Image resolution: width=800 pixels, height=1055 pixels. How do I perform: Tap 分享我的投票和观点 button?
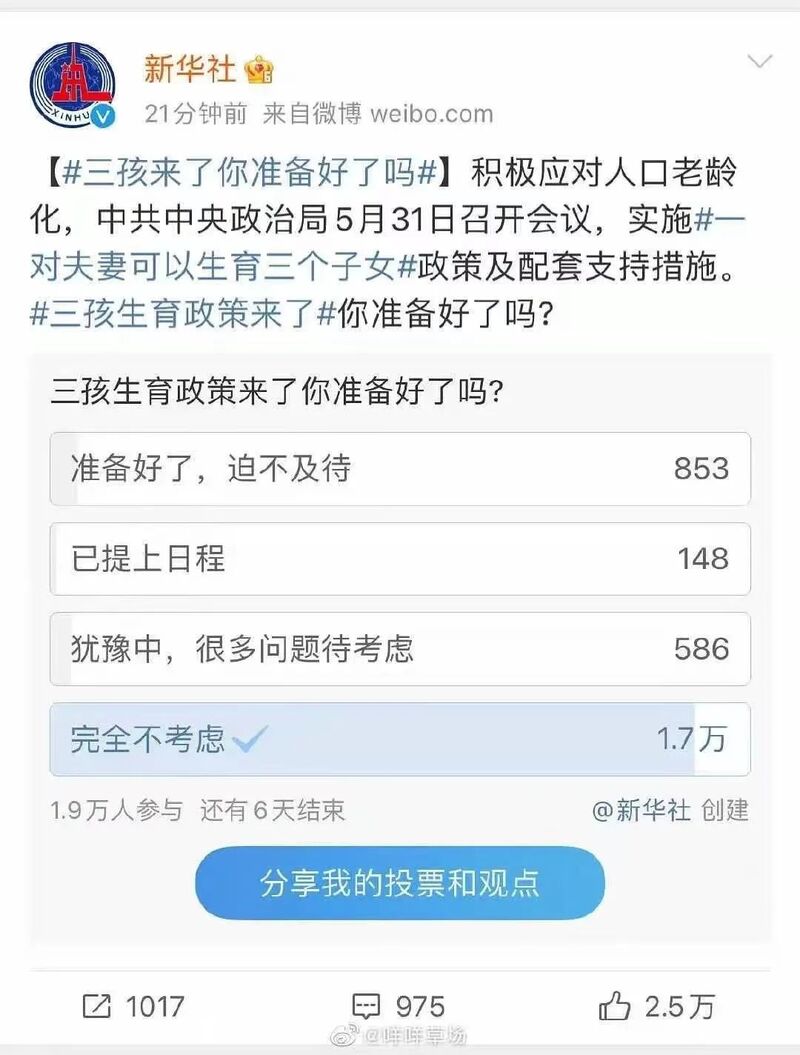coord(400,883)
